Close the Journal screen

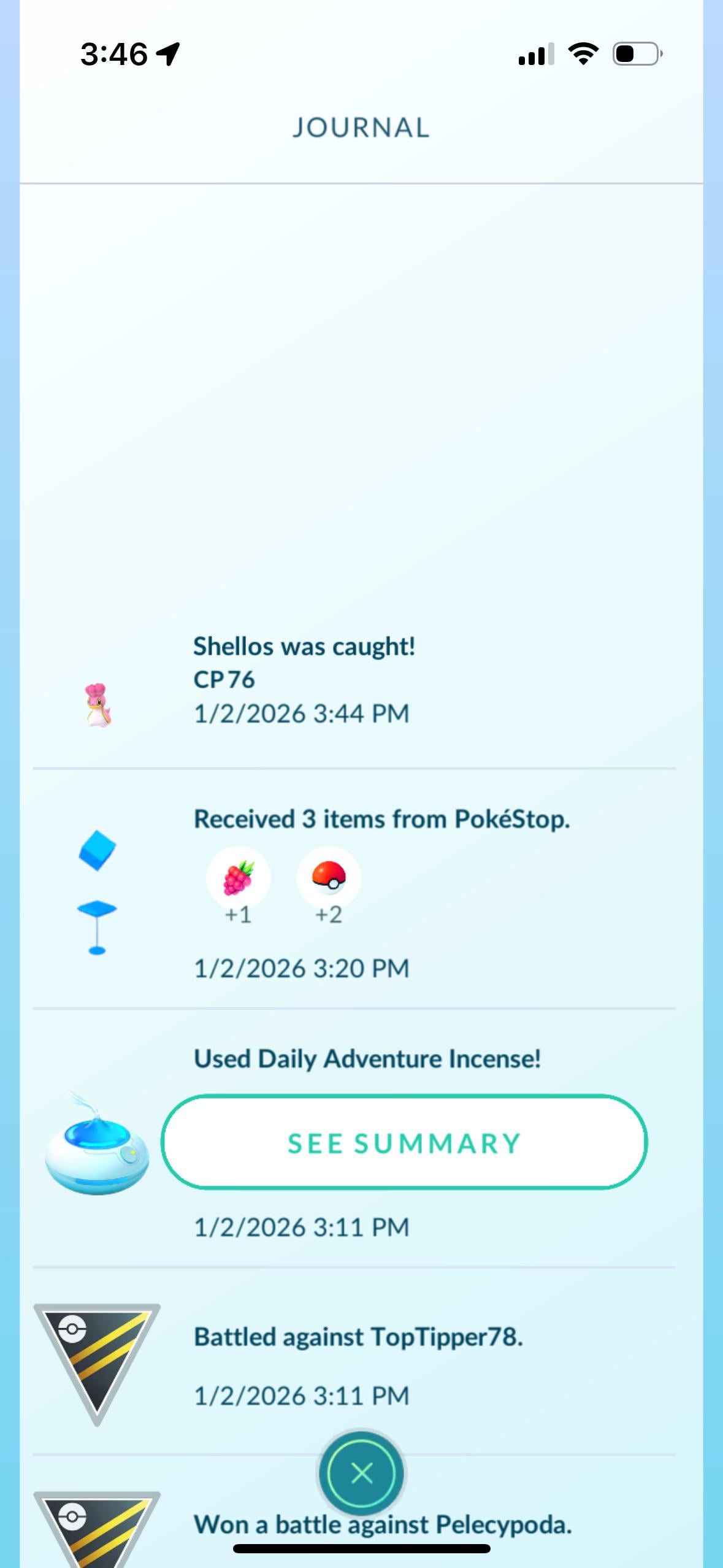click(x=361, y=1472)
